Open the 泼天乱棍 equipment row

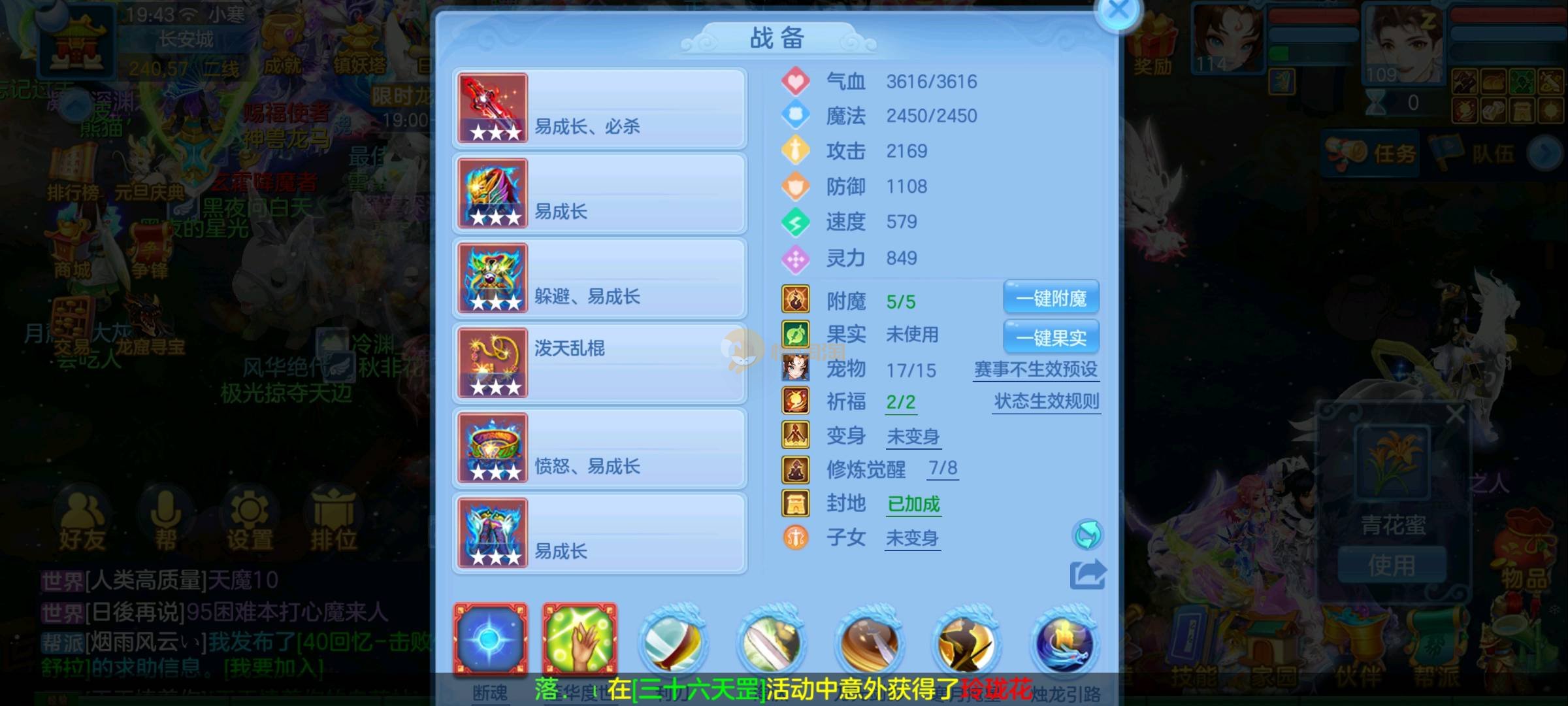[600, 363]
